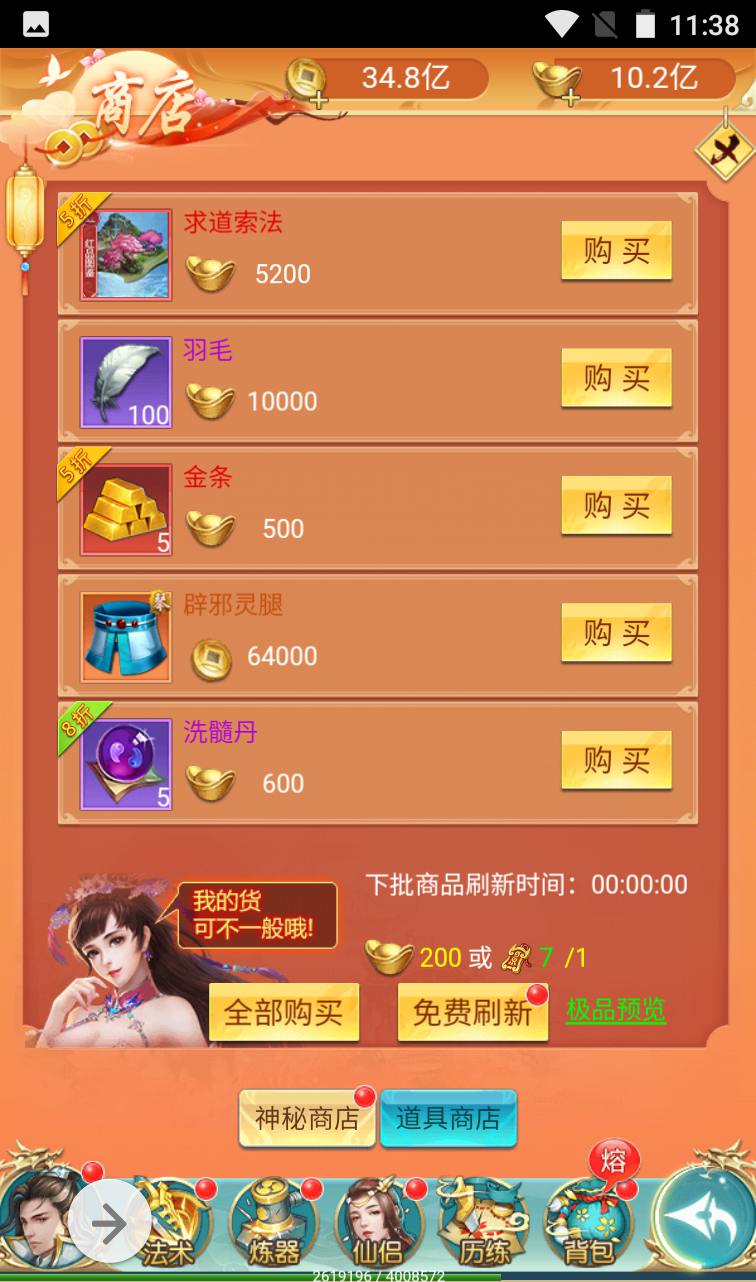Use the 免费刷新 free refresh
Screen dimensions: 756x1282
pos(473,1012)
